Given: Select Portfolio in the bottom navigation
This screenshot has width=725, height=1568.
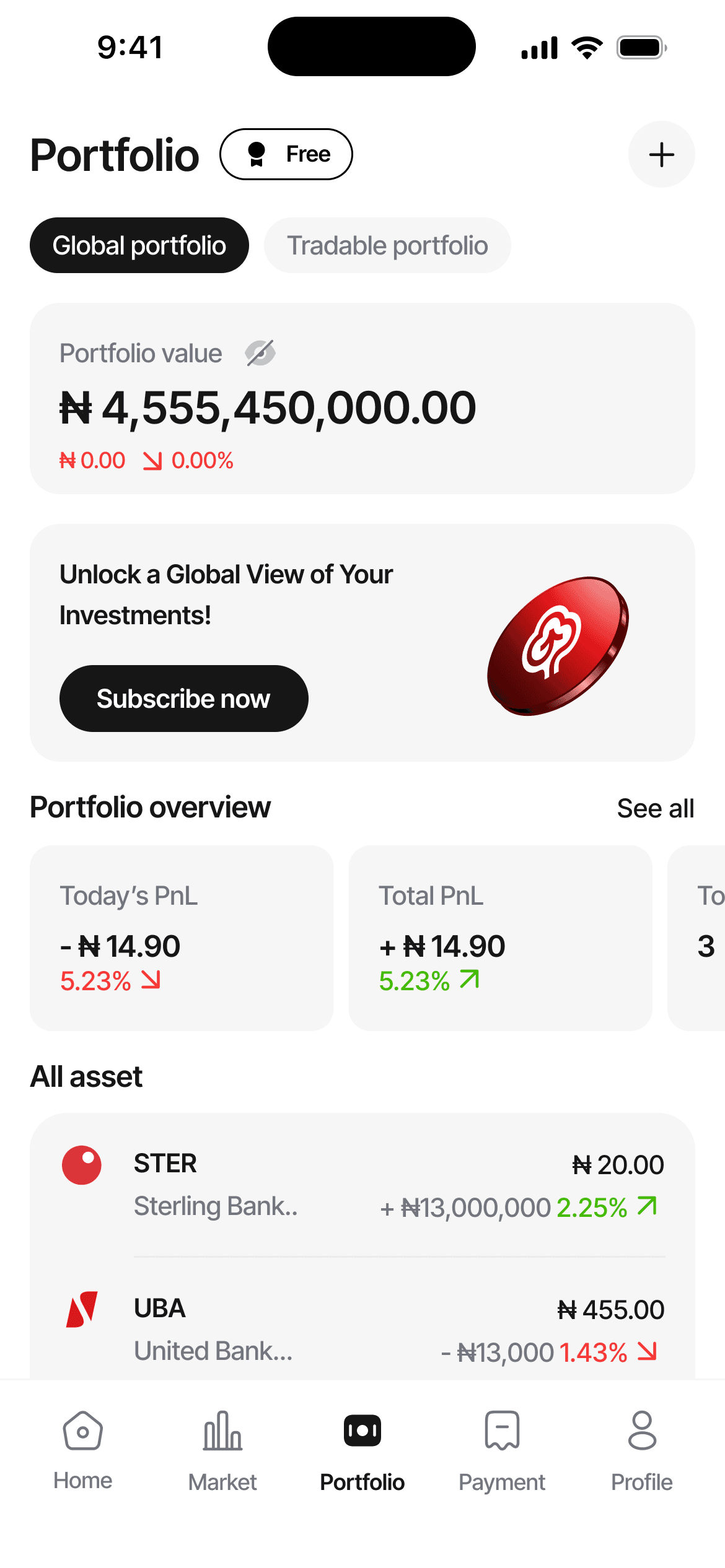Looking at the screenshot, I should tap(362, 1449).
